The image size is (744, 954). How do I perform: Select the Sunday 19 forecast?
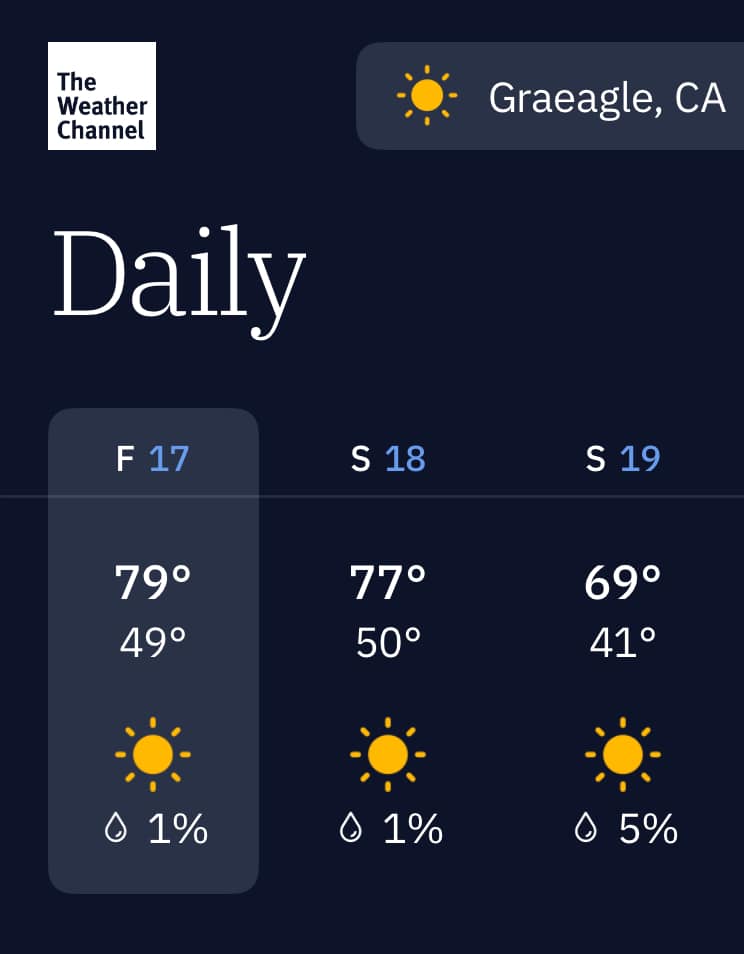(x=623, y=650)
